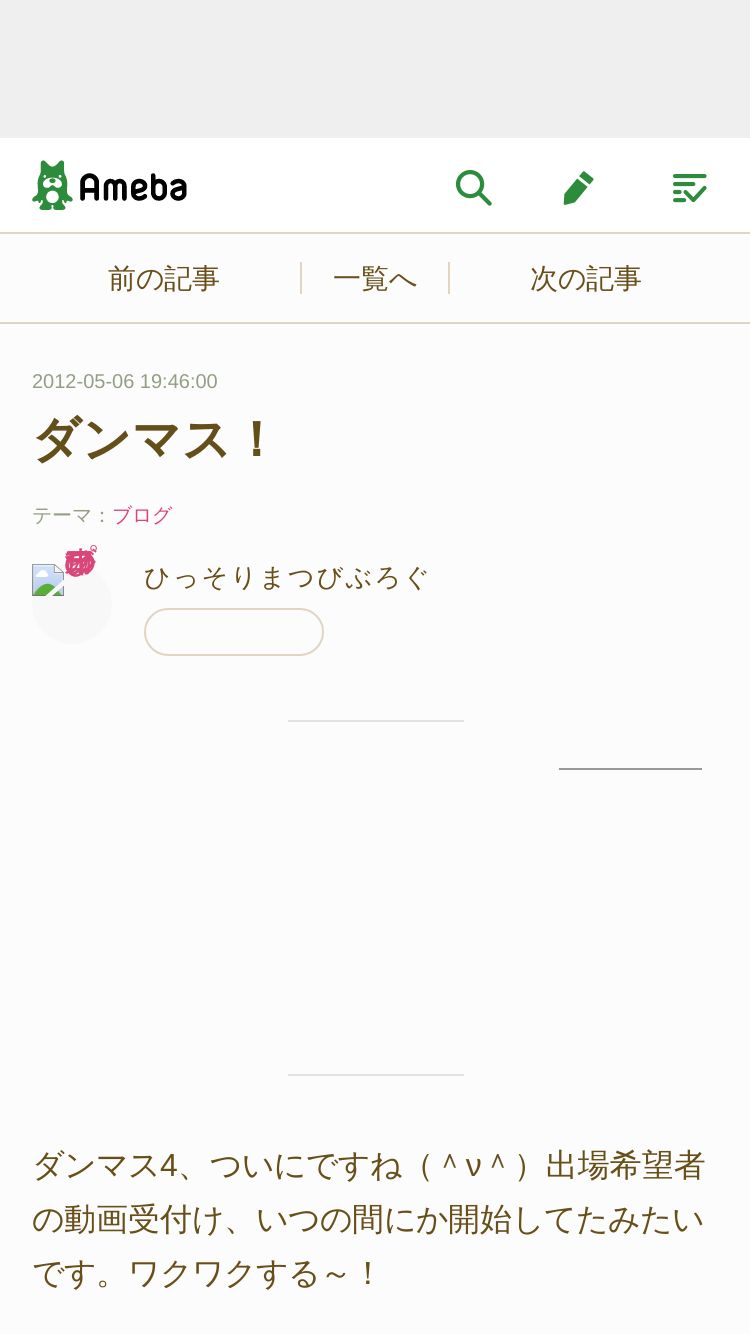Go to 前の記事 (previous article)
This screenshot has width=750, height=1334.
pyautogui.click(x=164, y=278)
